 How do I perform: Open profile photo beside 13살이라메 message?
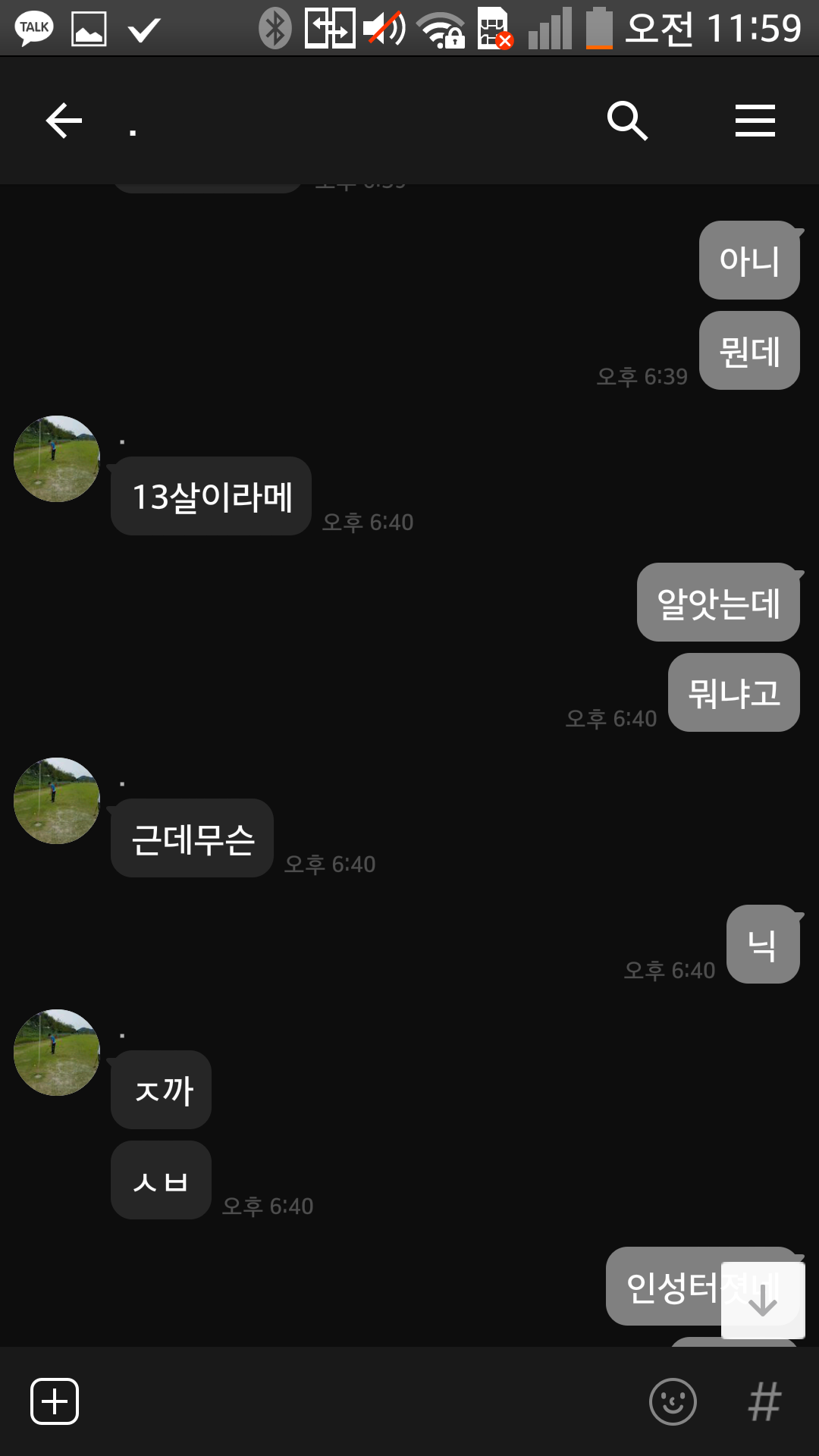pyautogui.click(x=57, y=459)
